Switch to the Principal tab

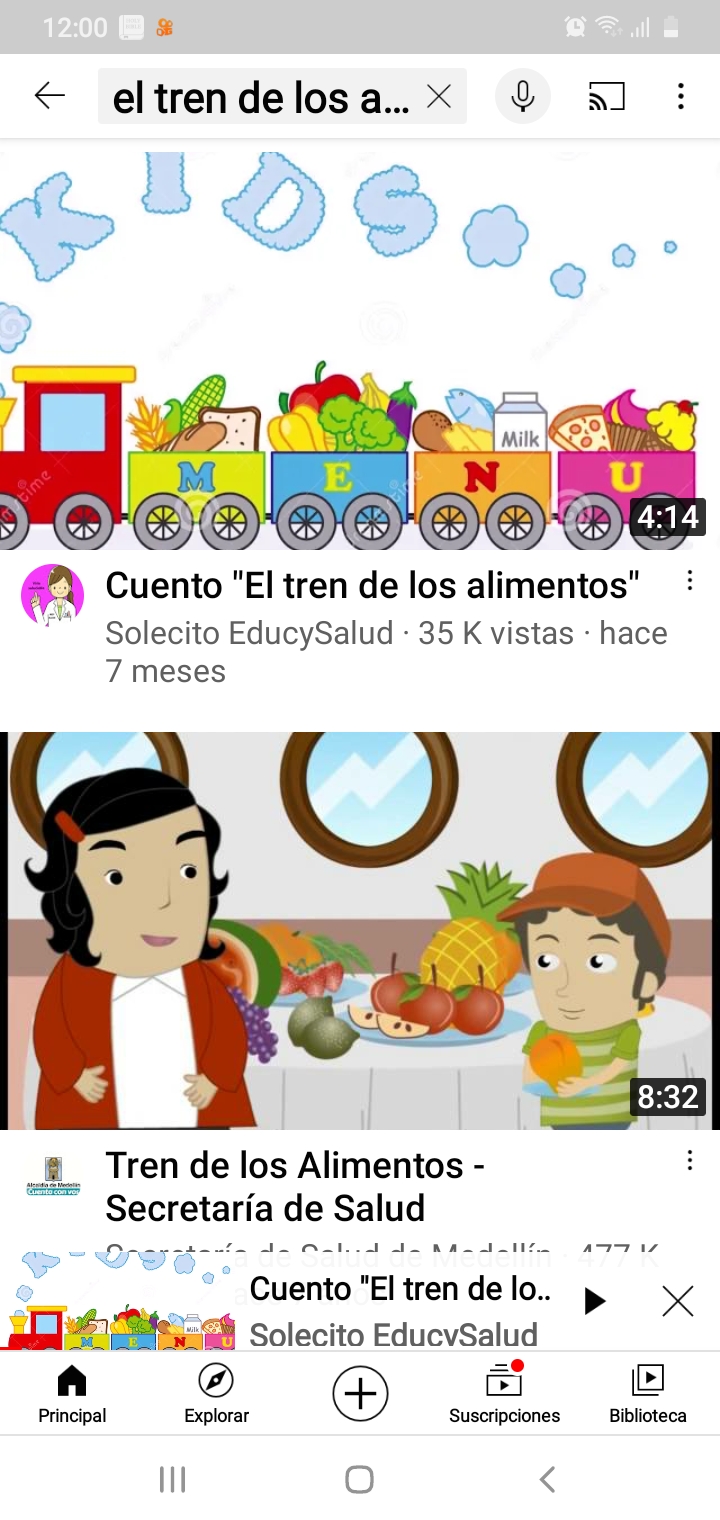[72, 1394]
